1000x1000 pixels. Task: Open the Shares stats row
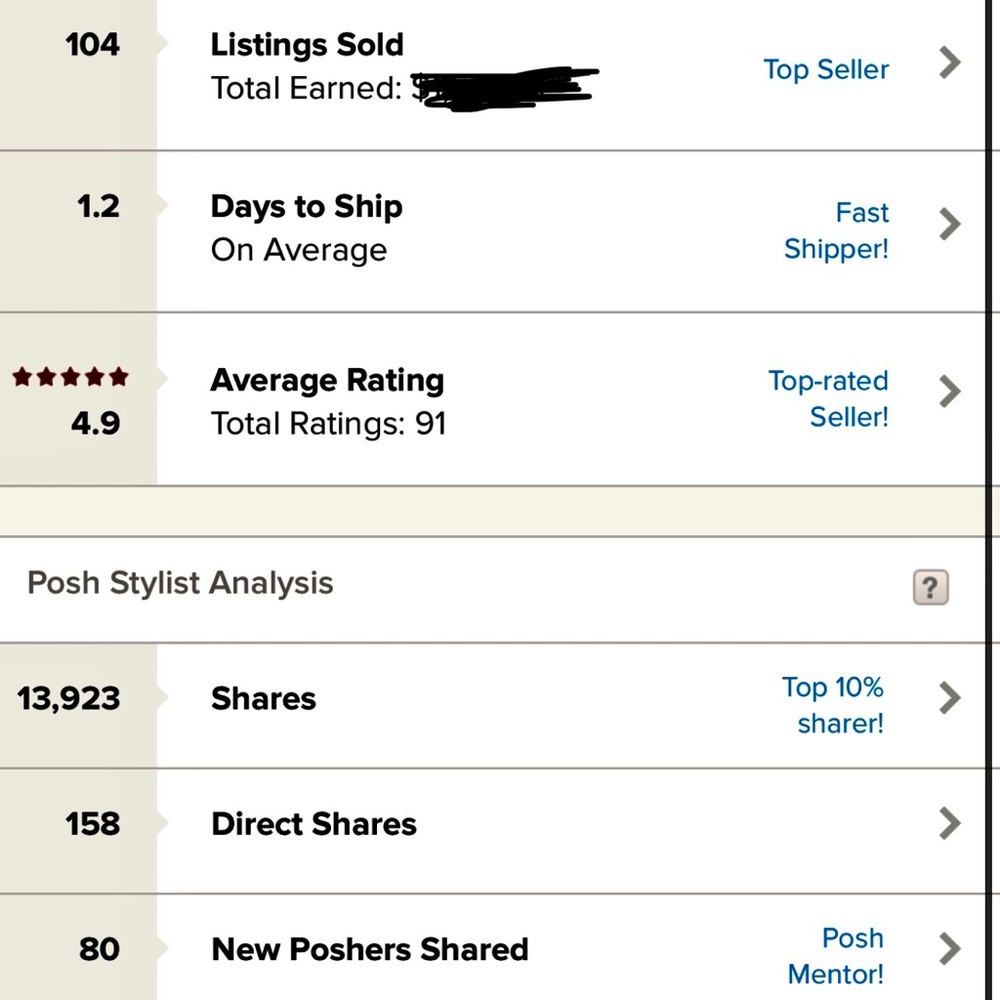(x=950, y=698)
